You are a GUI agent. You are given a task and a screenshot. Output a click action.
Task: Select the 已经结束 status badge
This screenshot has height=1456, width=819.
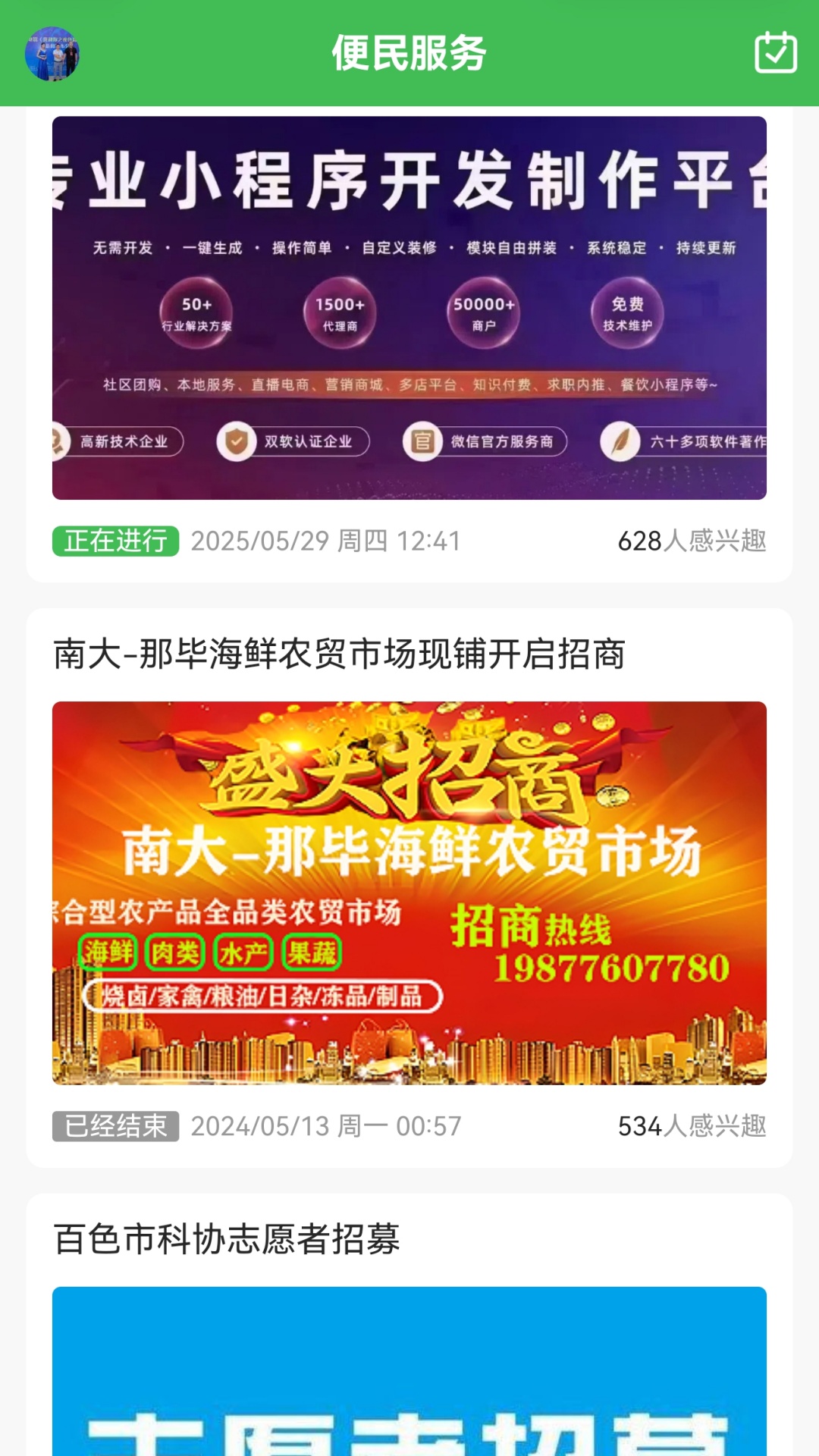(x=115, y=1126)
